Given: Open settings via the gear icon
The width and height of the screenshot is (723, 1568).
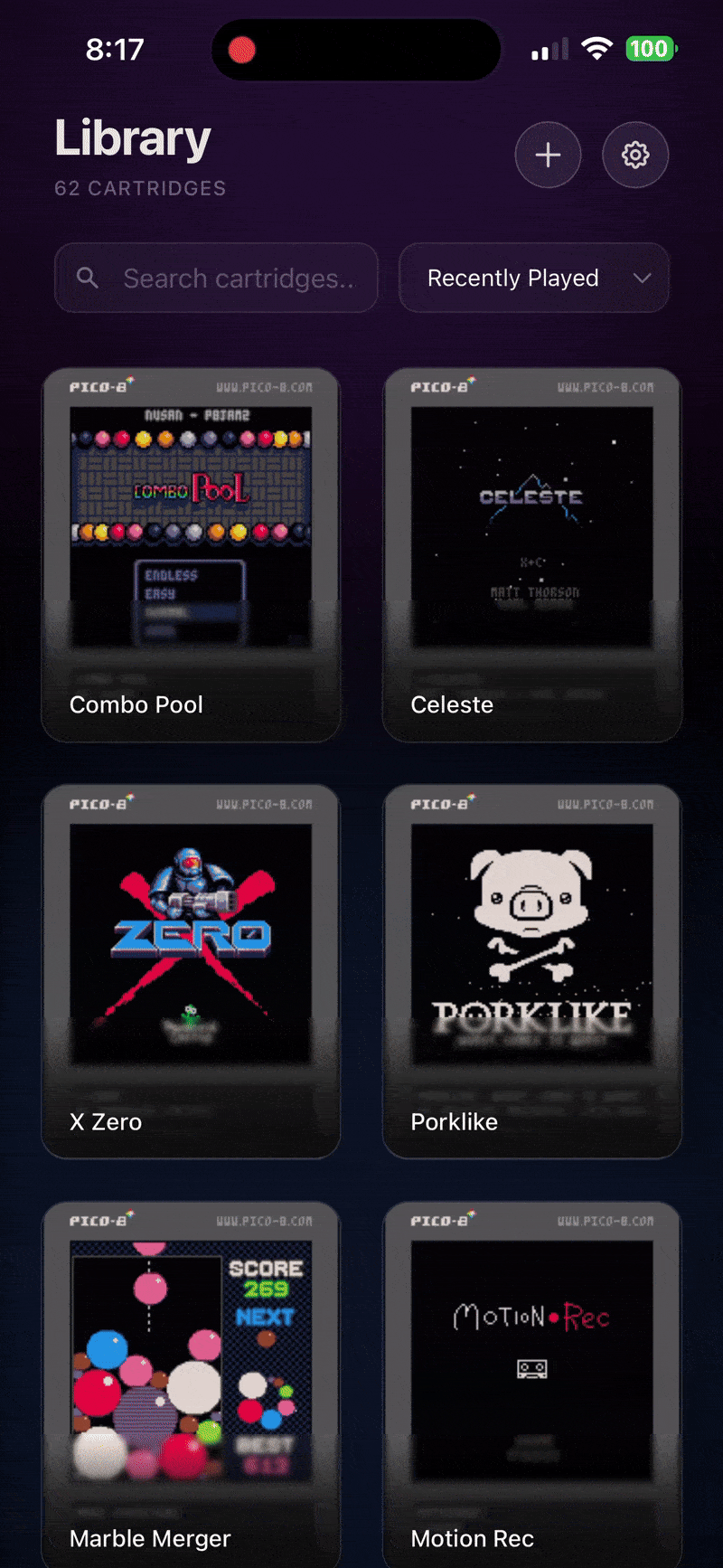Looking at the screenshot, I should point(635,156).
